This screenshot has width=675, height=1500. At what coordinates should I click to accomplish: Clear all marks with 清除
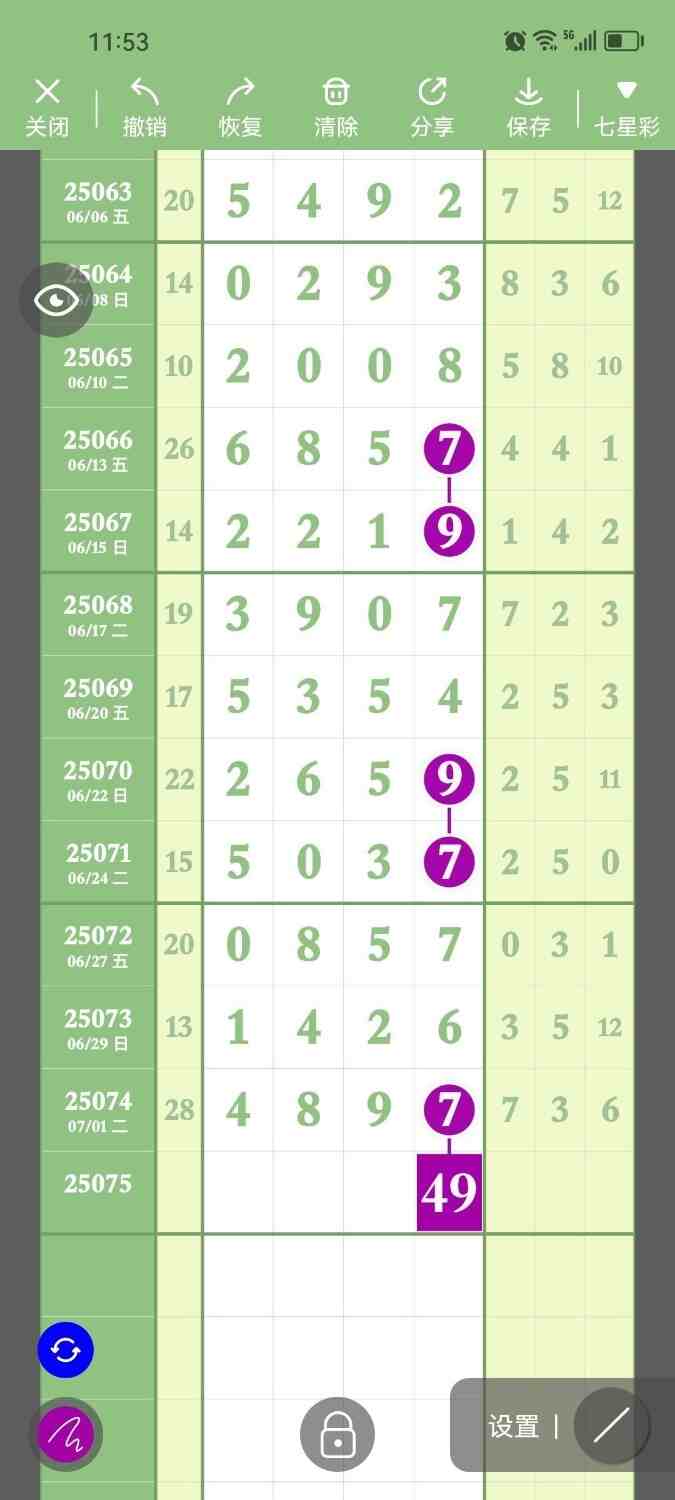[x=336, y=108]
